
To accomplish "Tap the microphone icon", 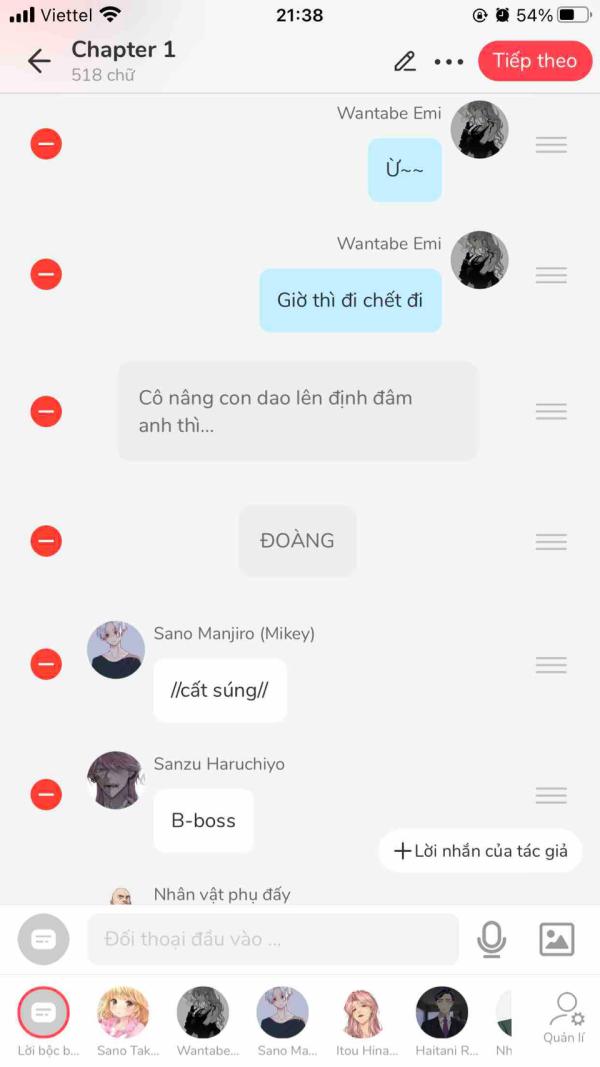I will pyautogui.click(x=491, y=939).
